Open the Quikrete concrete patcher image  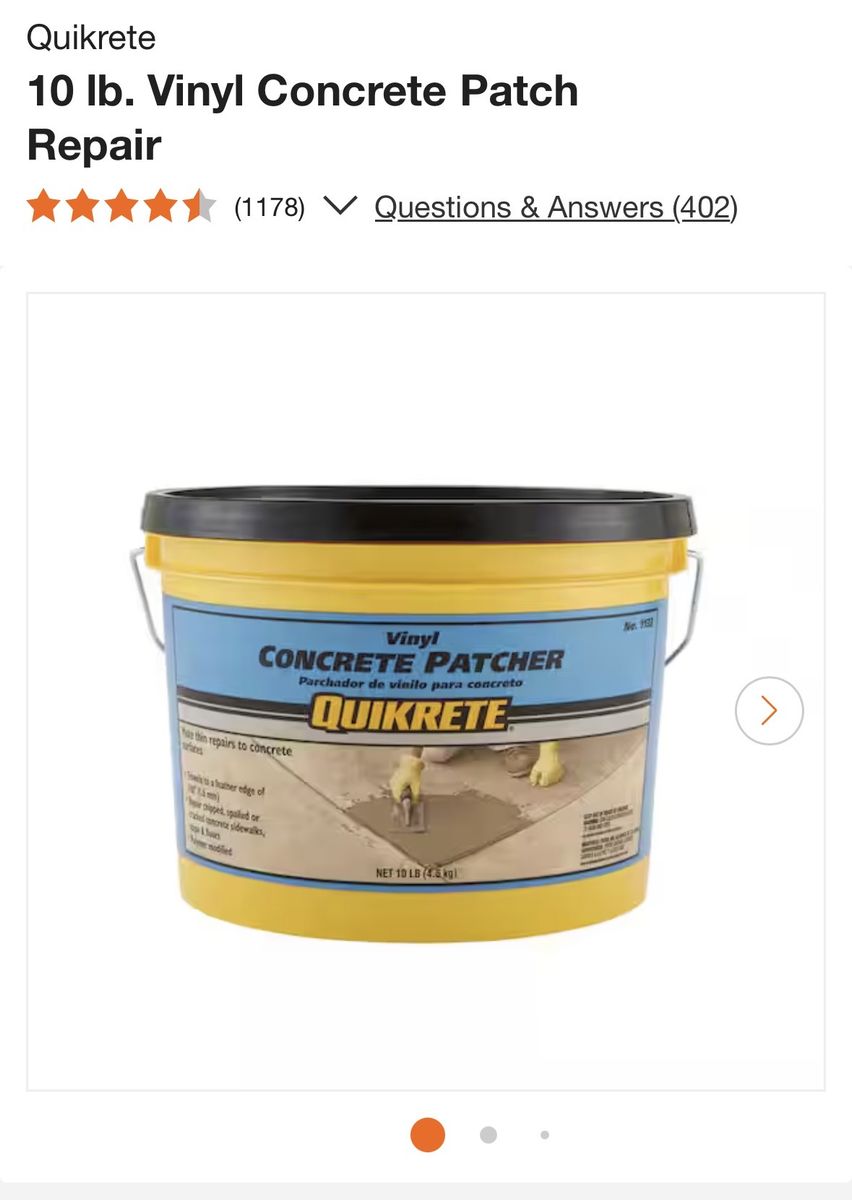tap(418, 712)
